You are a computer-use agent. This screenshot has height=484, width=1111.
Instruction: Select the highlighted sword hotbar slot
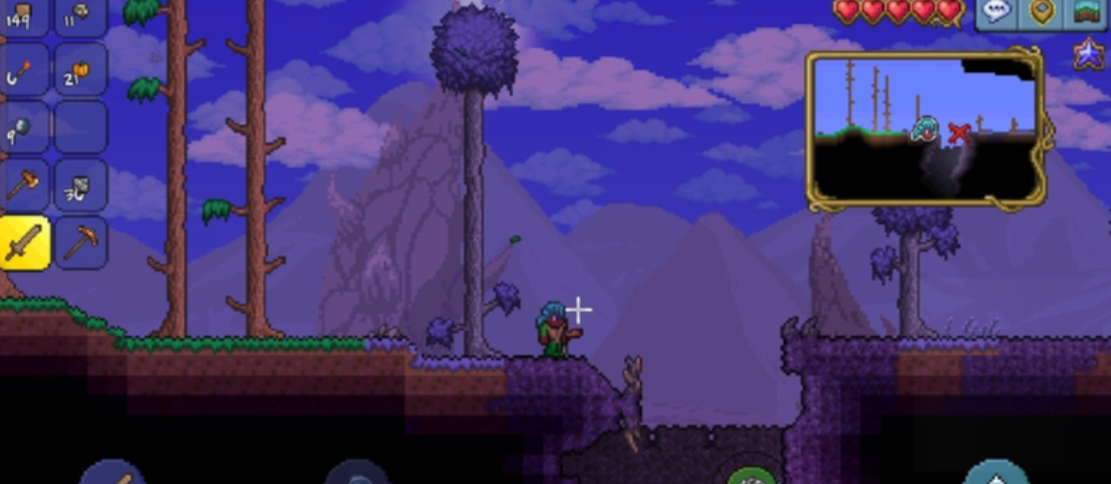(x=23, y=242)
